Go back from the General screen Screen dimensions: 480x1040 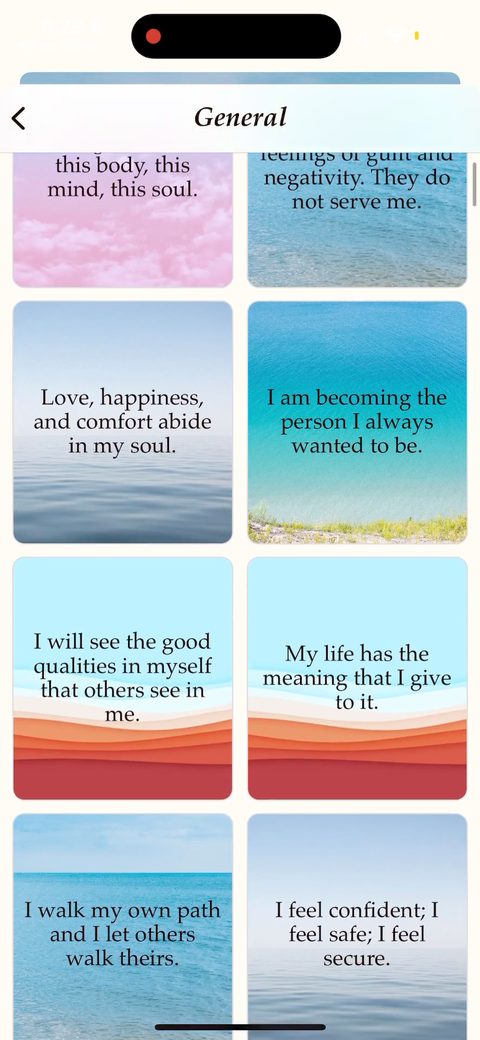tap(19, 119)
